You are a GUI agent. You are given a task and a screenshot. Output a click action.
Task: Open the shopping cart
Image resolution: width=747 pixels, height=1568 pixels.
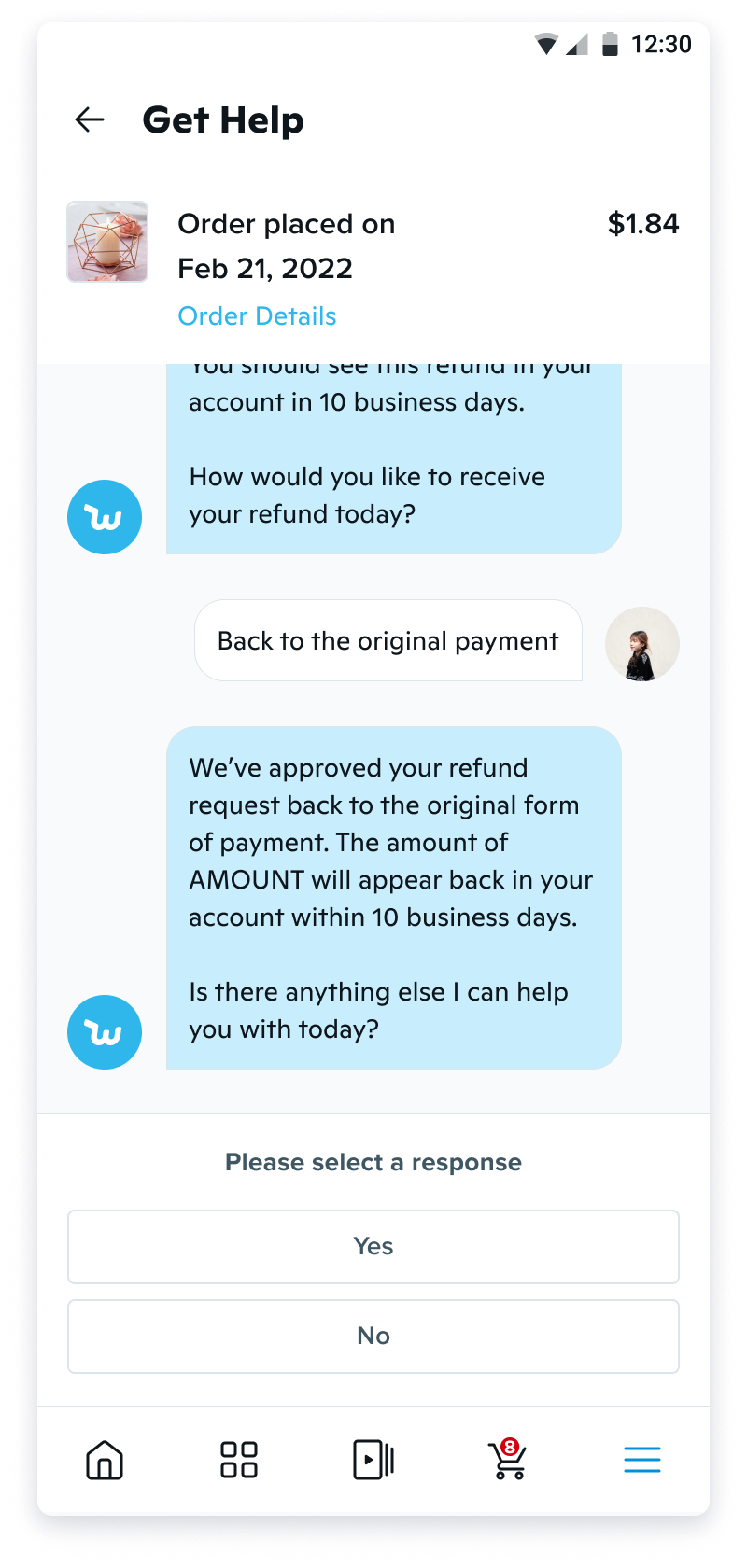(x=508, y=1460)
